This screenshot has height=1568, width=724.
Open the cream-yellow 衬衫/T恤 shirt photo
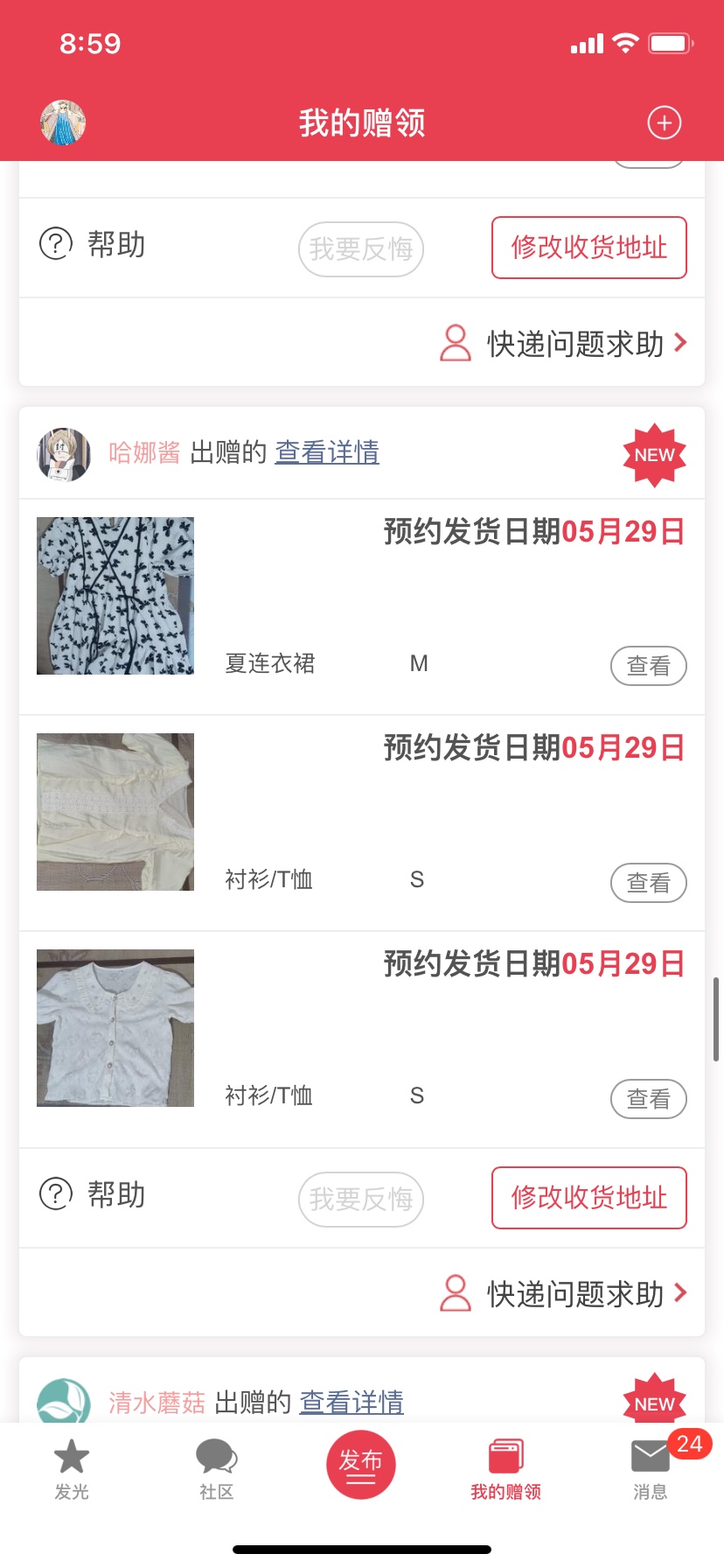click(115, 812)
